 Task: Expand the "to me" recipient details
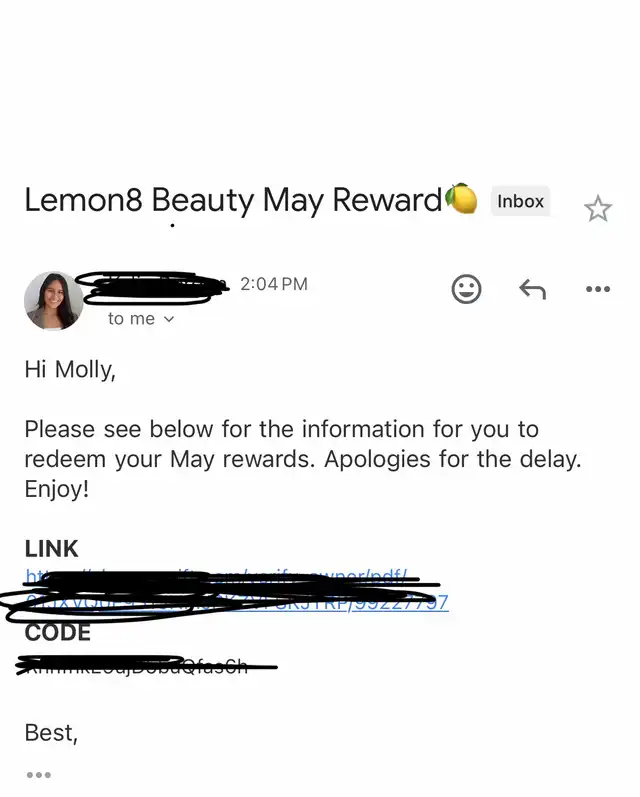coord(141,319)
